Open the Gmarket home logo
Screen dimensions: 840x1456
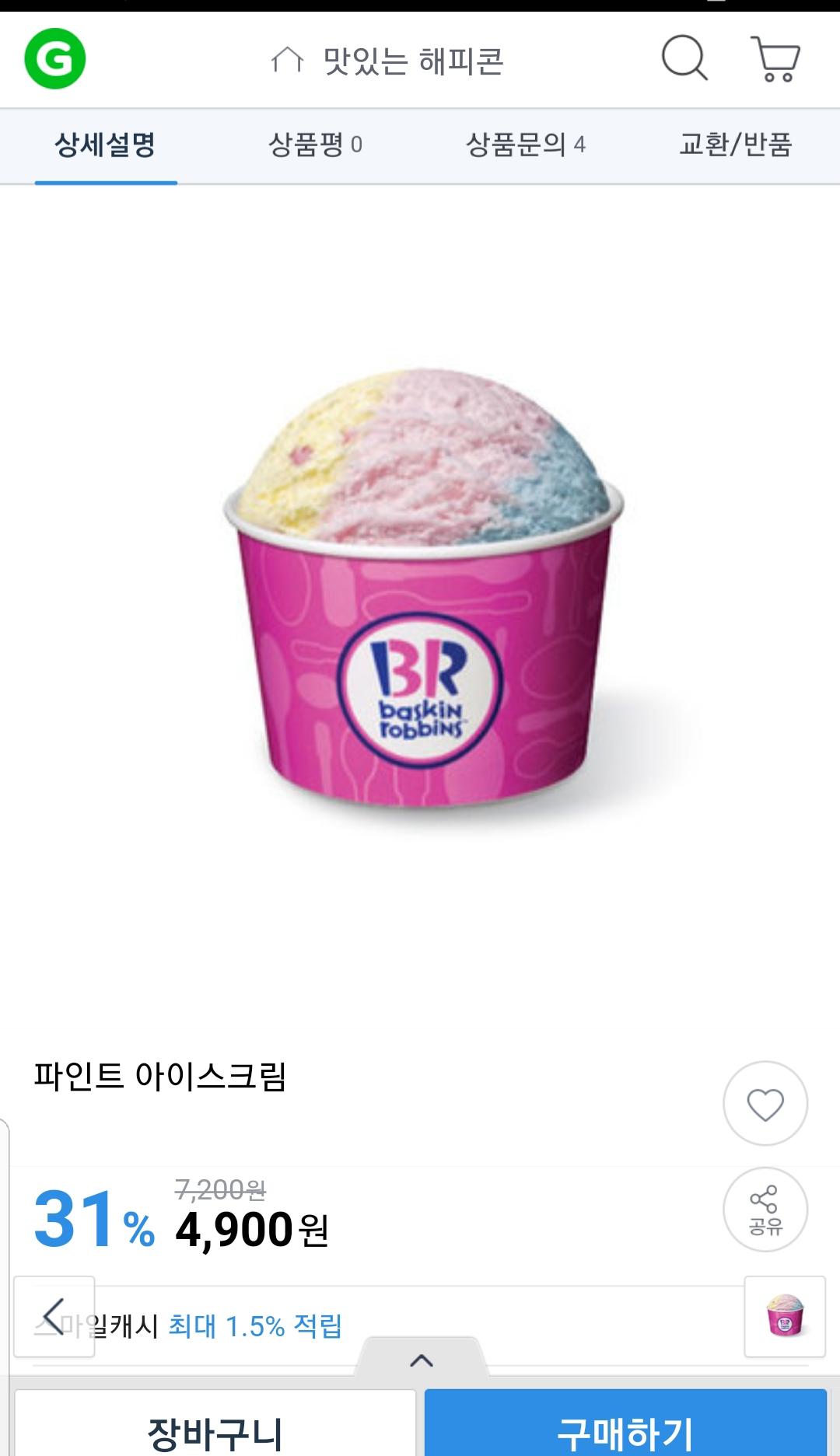55,59
